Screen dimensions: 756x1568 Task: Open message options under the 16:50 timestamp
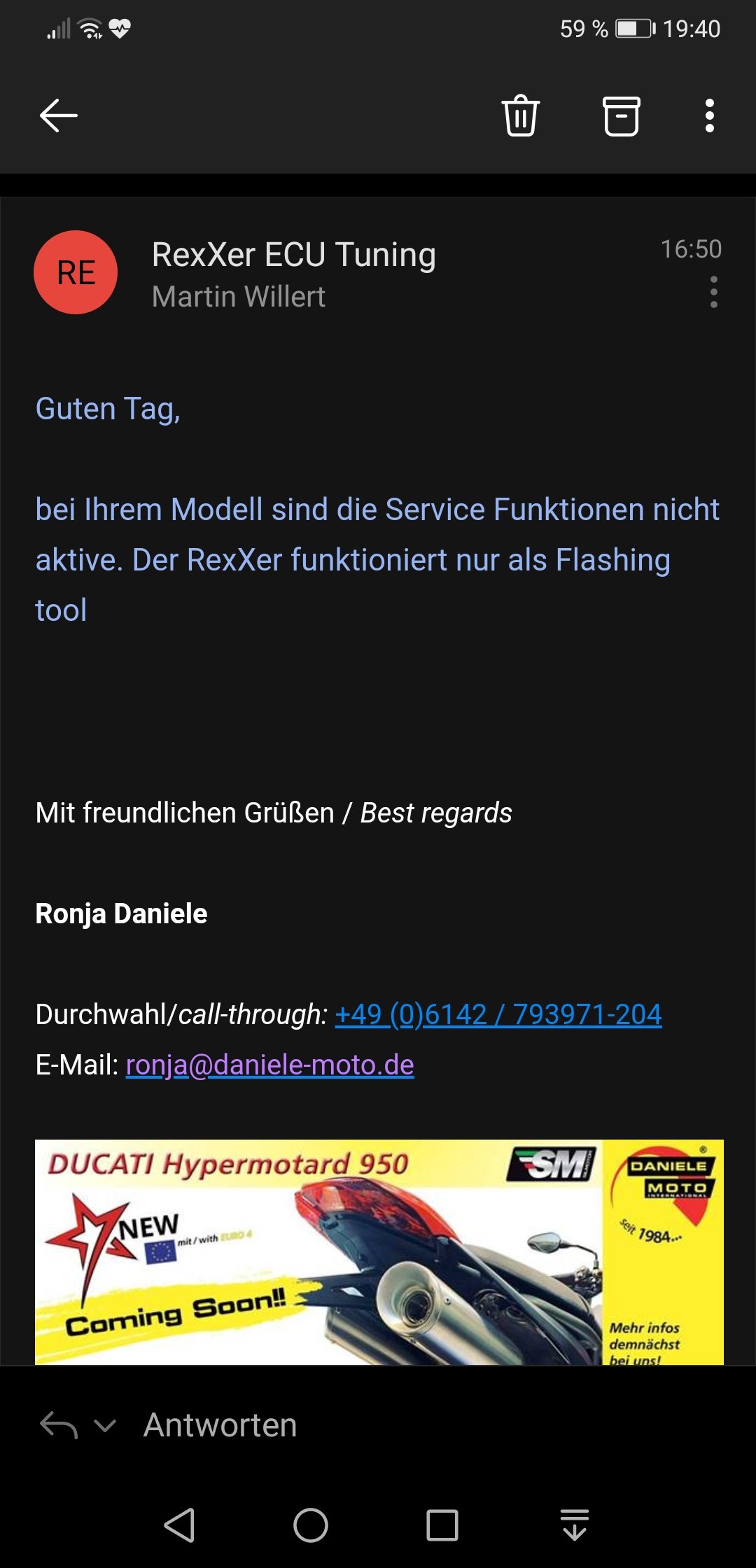click(x=713, y=292)
